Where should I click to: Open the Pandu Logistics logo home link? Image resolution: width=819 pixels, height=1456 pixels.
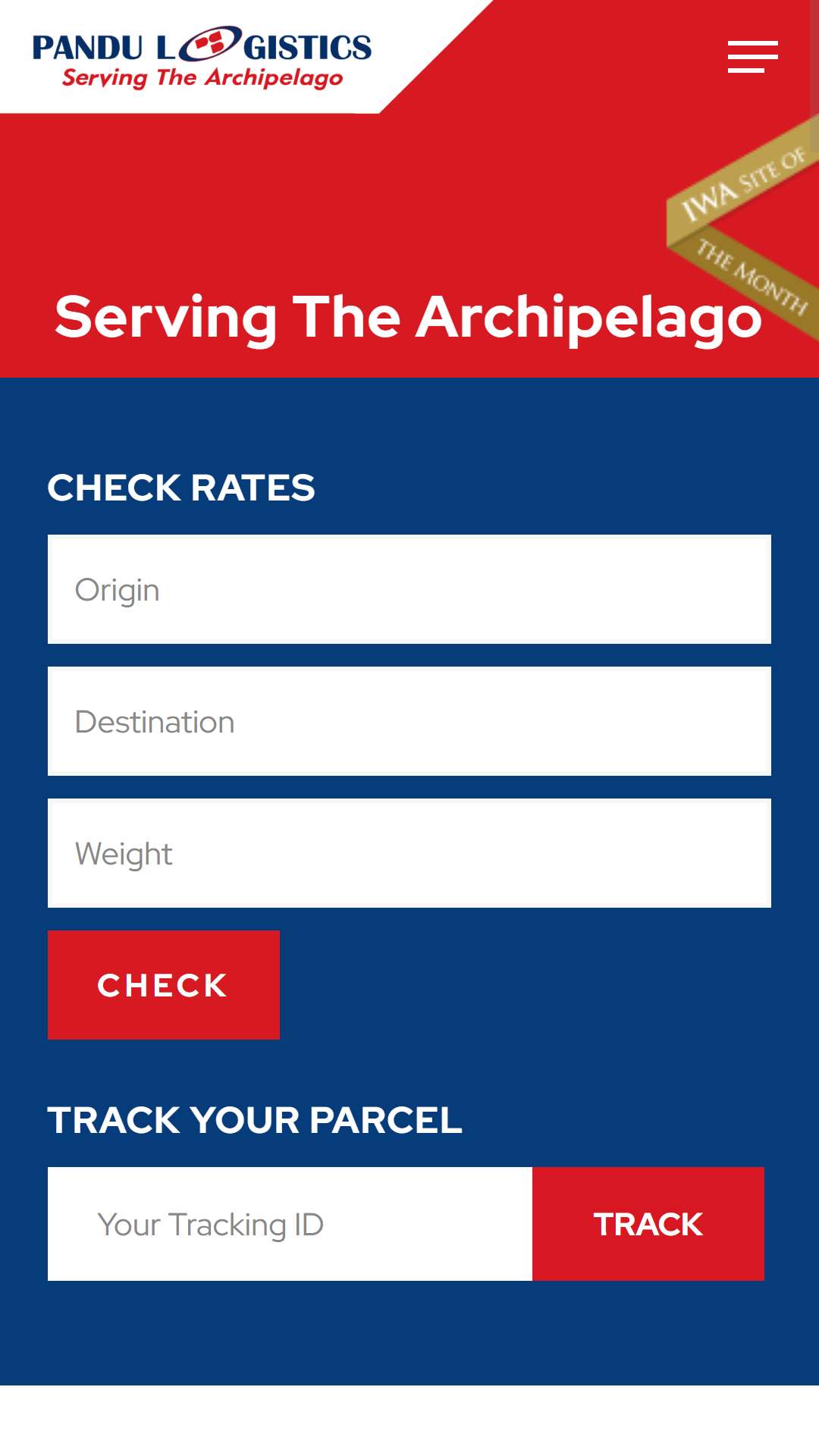click(x=202, y=58)
